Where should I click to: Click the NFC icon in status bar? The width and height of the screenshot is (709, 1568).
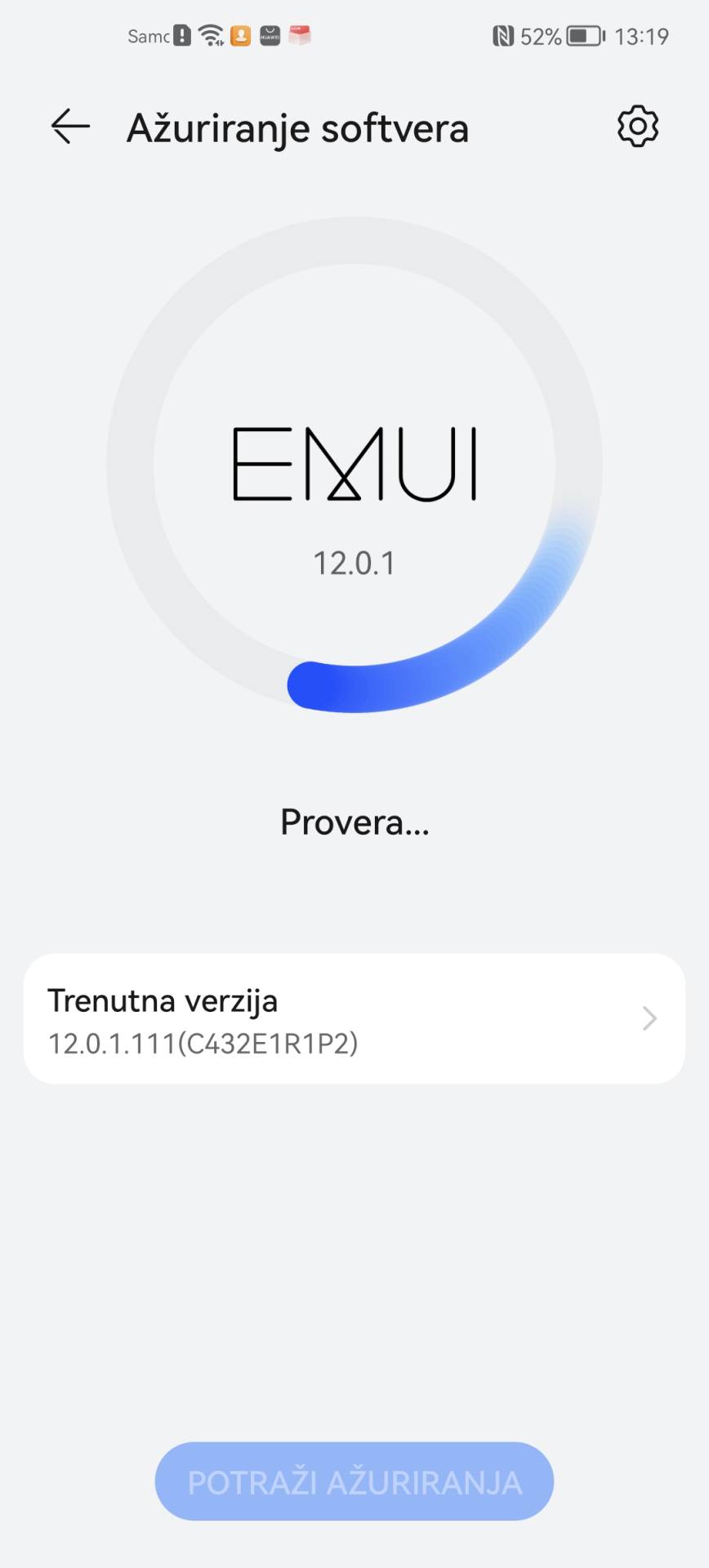pyautogui.click(x=502, y=36)
